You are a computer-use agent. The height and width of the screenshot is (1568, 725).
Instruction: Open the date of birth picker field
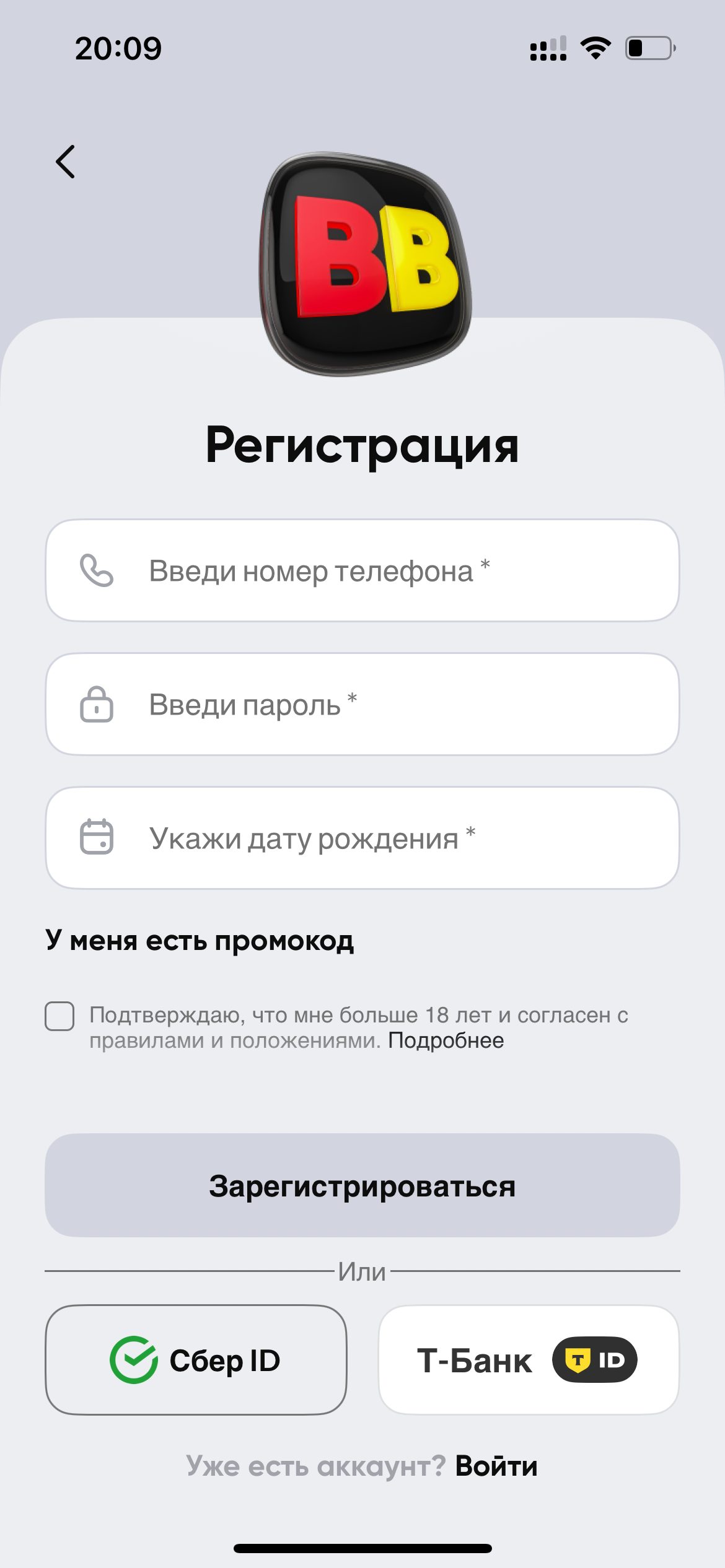[362, 837]
